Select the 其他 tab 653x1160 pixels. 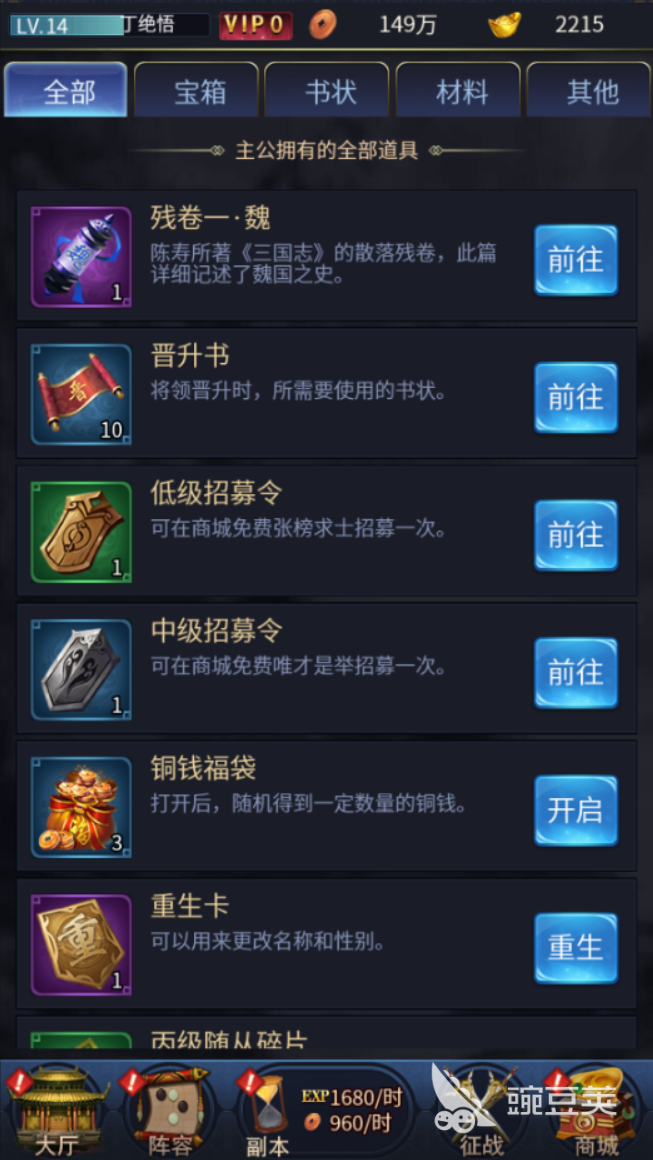point(590,92)
